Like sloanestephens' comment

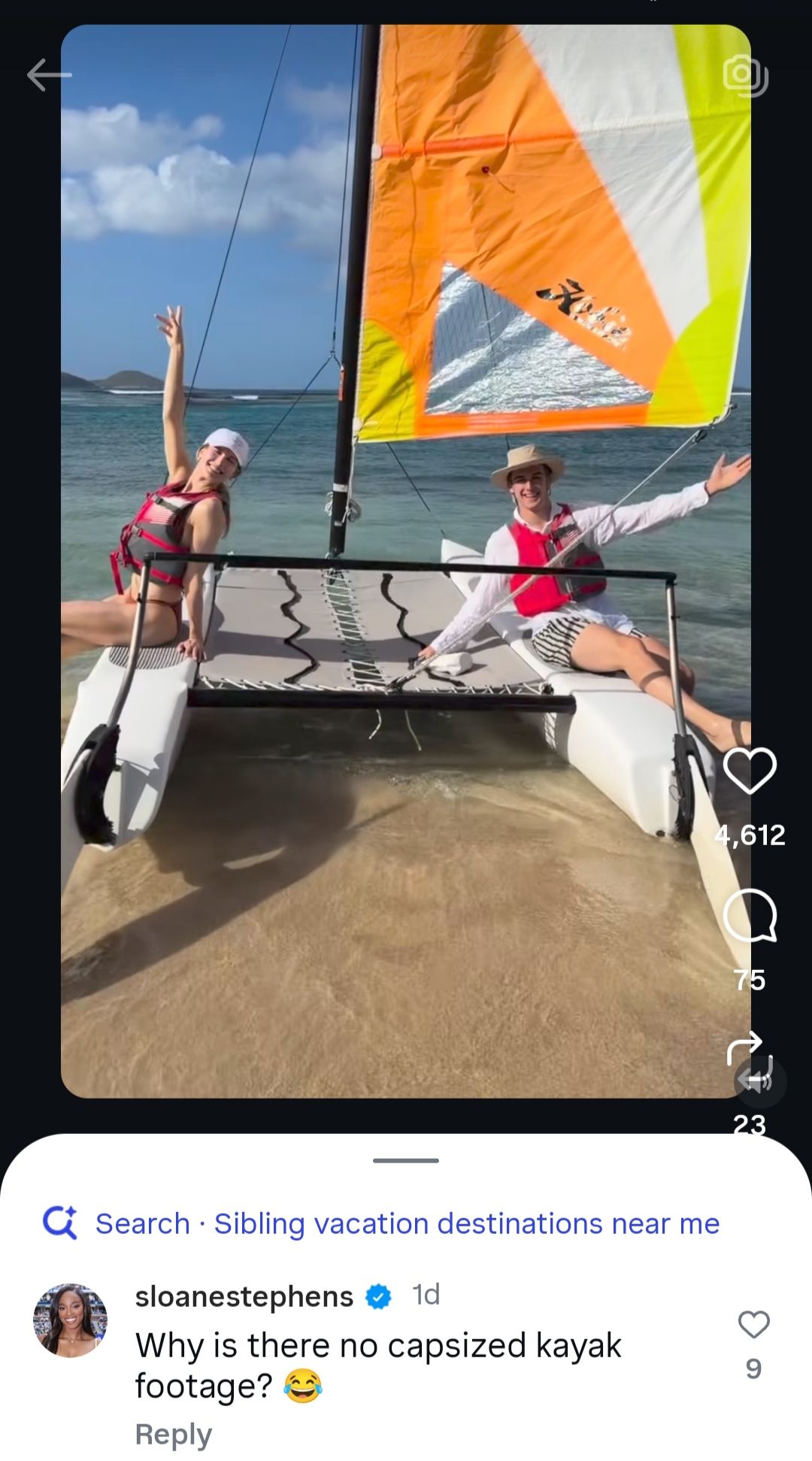coord(753,1325)
